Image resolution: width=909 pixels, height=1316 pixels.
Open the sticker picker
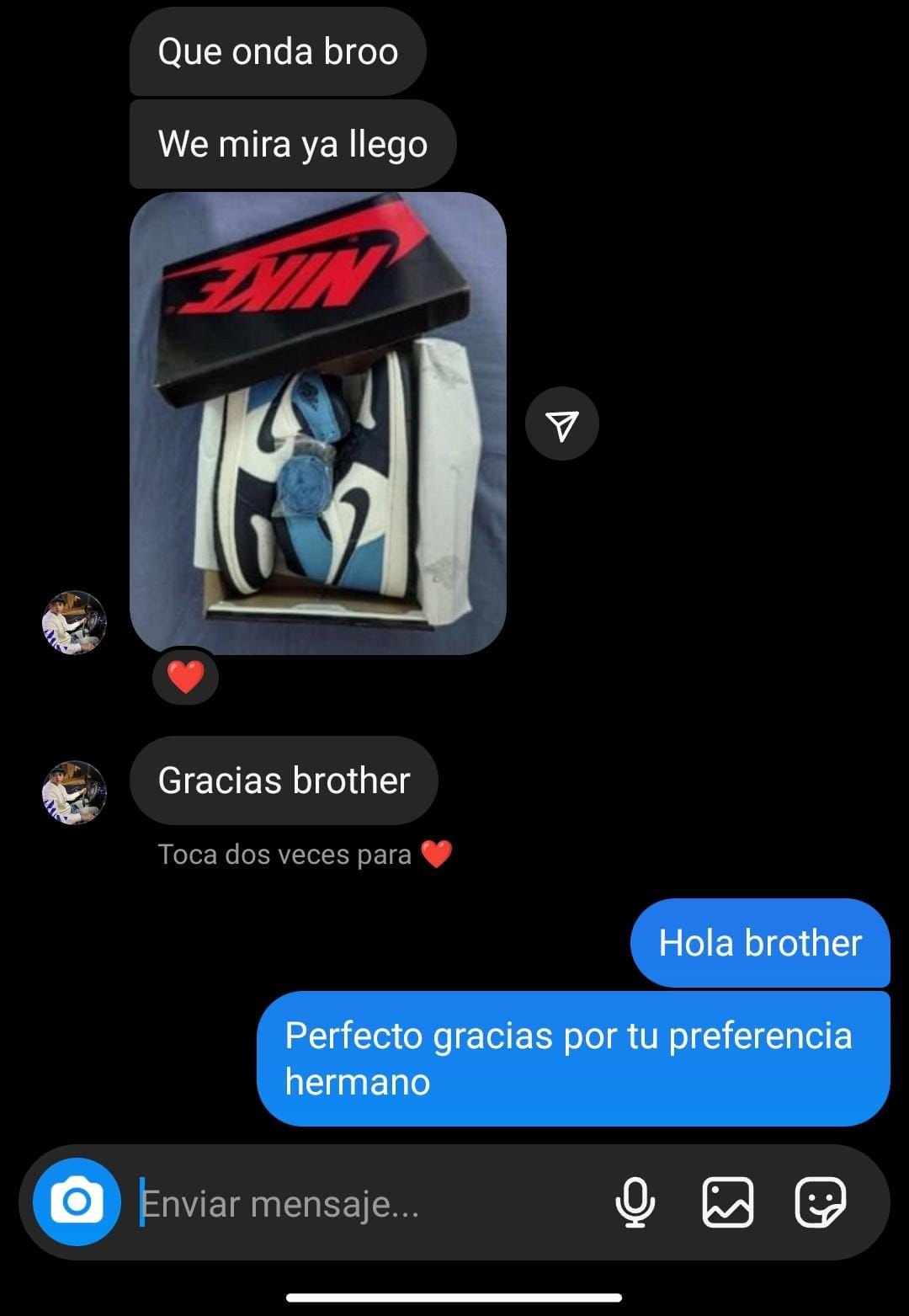coord(820,1202)
